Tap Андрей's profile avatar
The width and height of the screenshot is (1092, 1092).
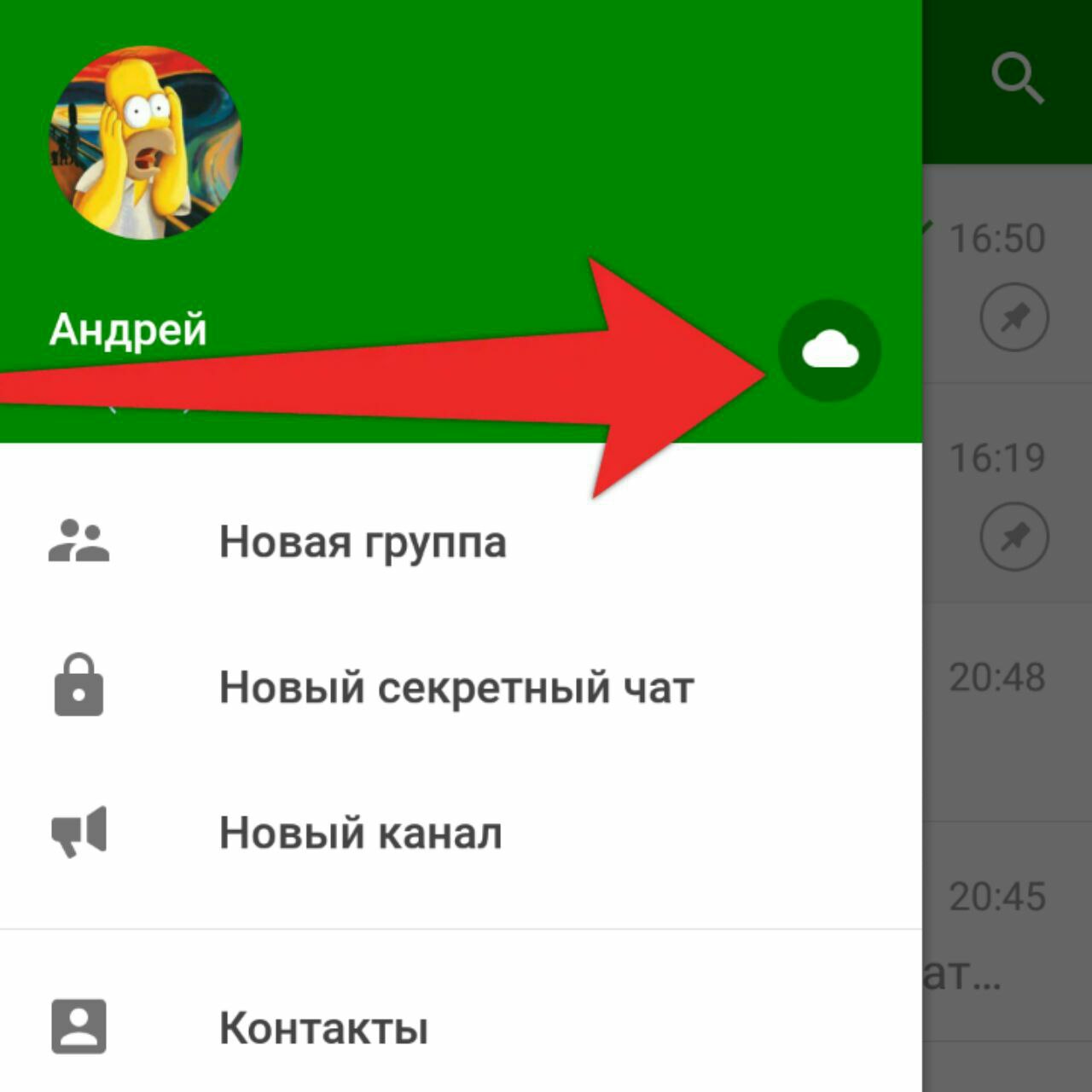pyautogui.click(x=145, y=142)
